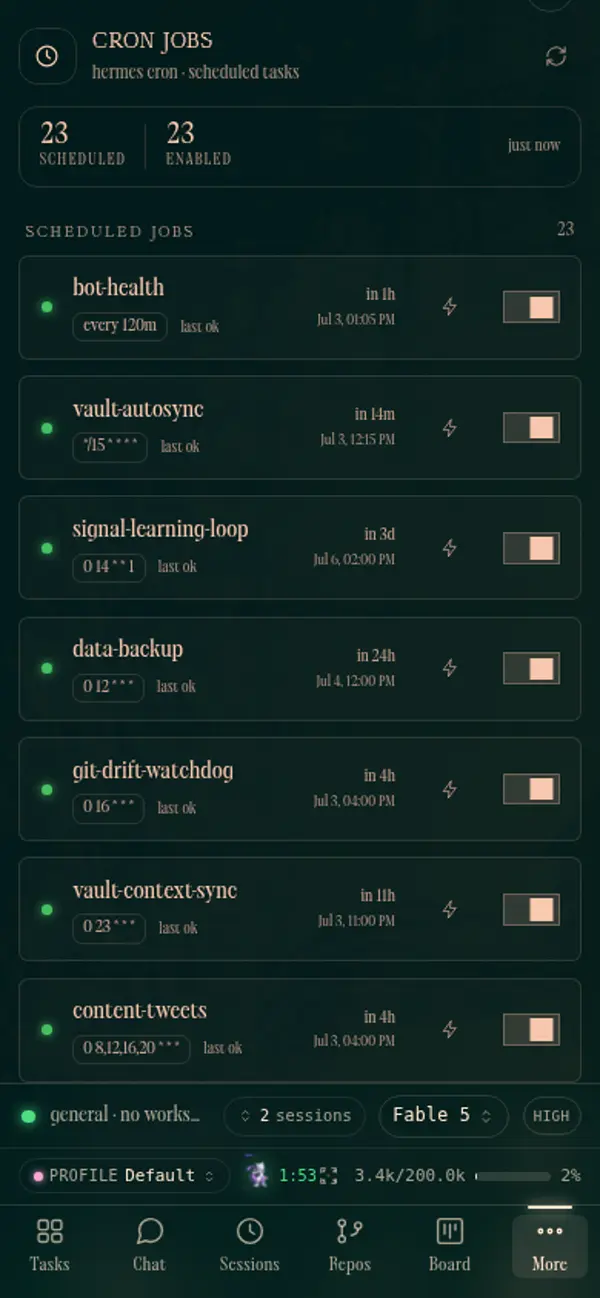Change the Fable 5 model picker

coord(443,1116)
